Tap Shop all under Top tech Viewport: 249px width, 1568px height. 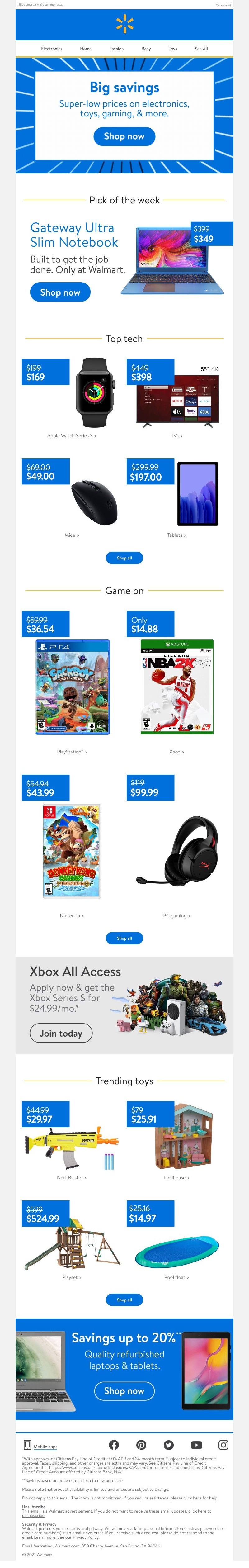point(124,558)
